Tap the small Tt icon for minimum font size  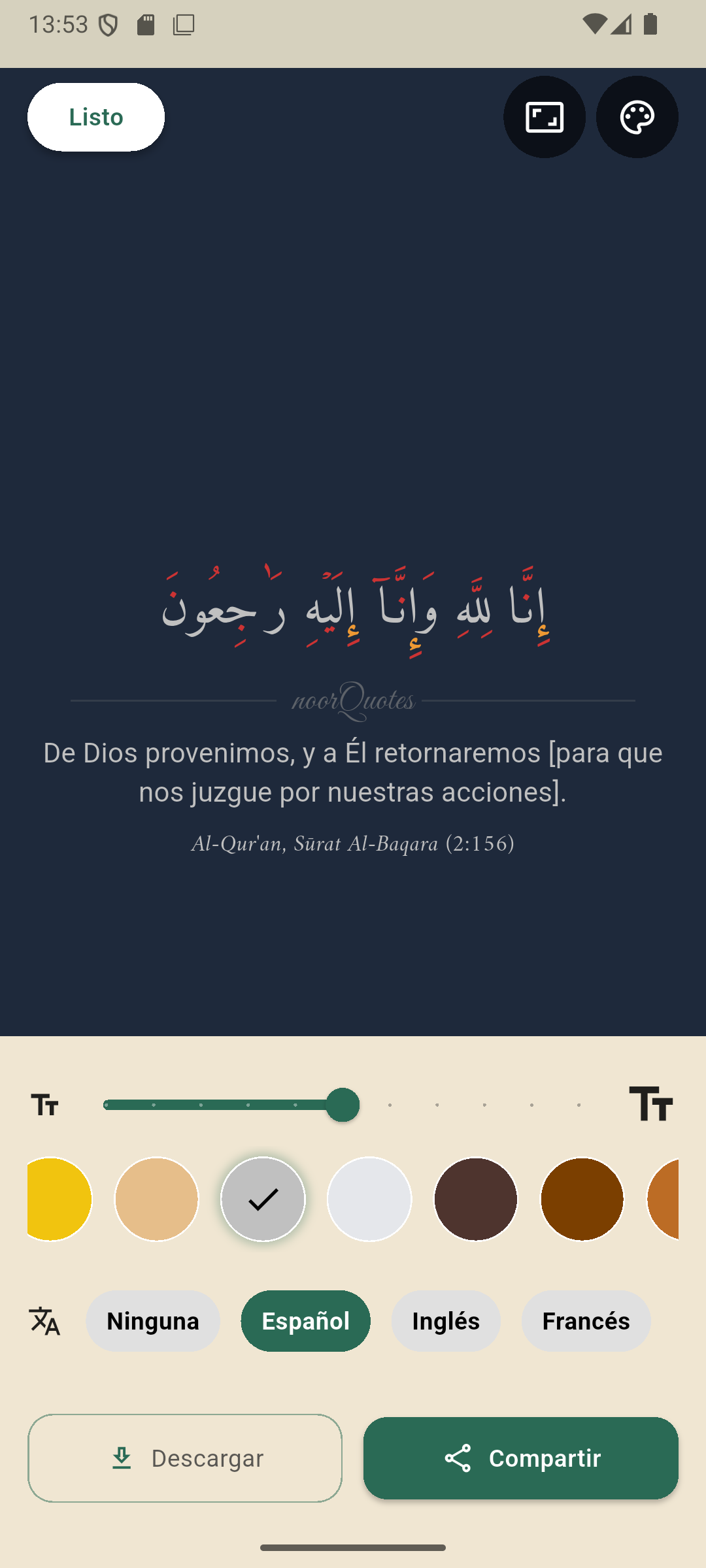(x=44, y=1104)
